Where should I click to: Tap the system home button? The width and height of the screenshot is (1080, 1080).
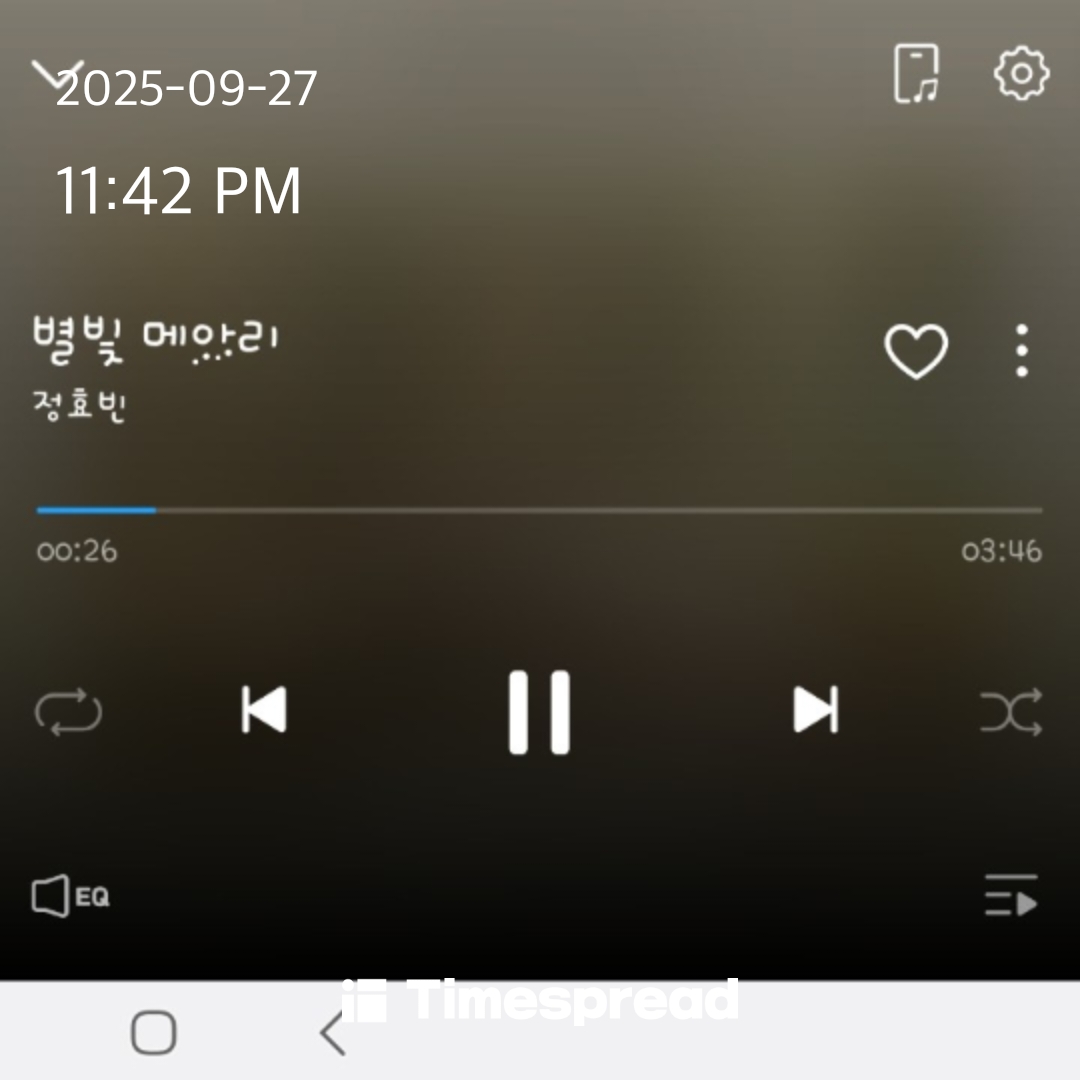154,1032
